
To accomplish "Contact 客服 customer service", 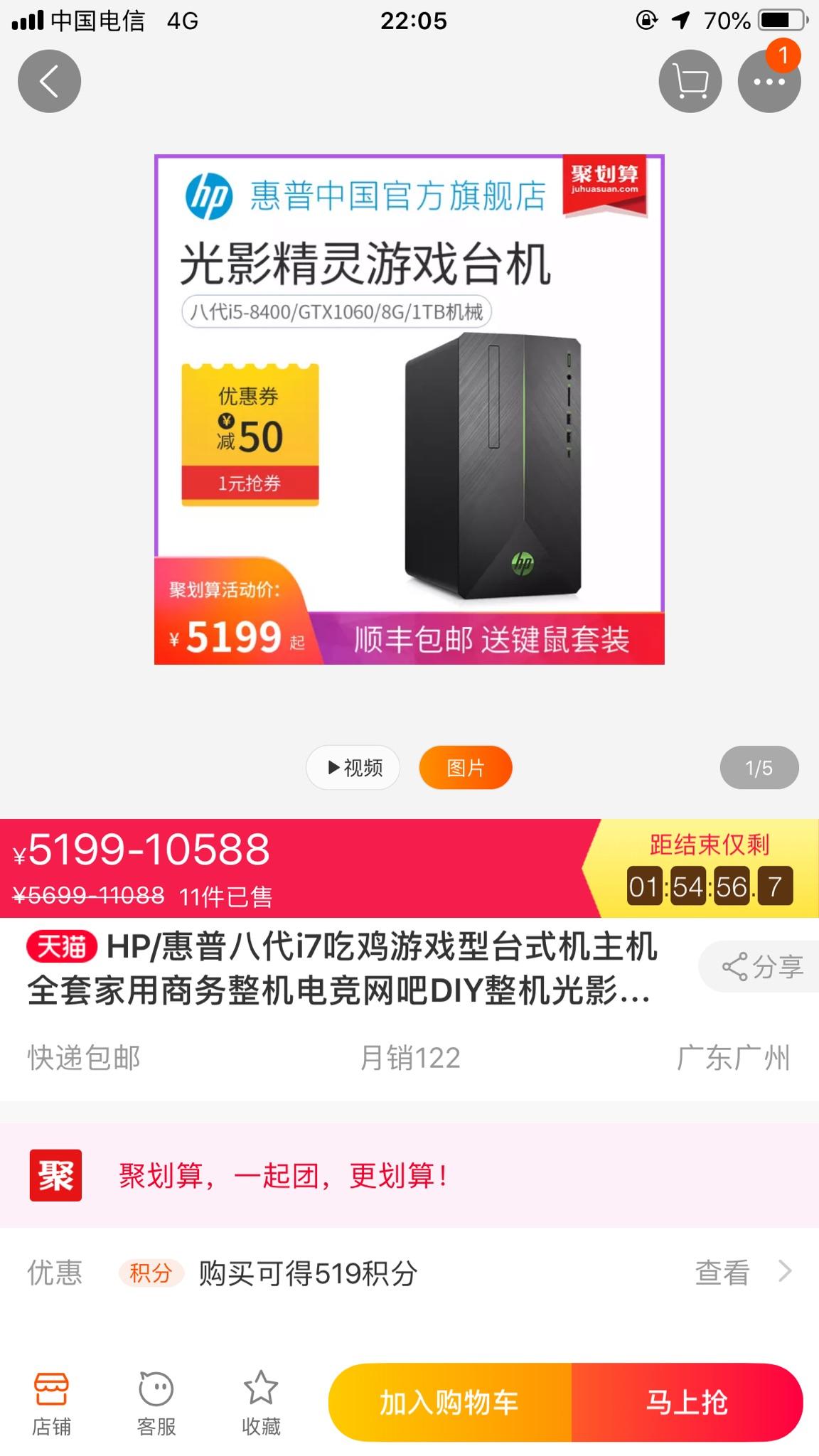I will (x=156, y=1403).
